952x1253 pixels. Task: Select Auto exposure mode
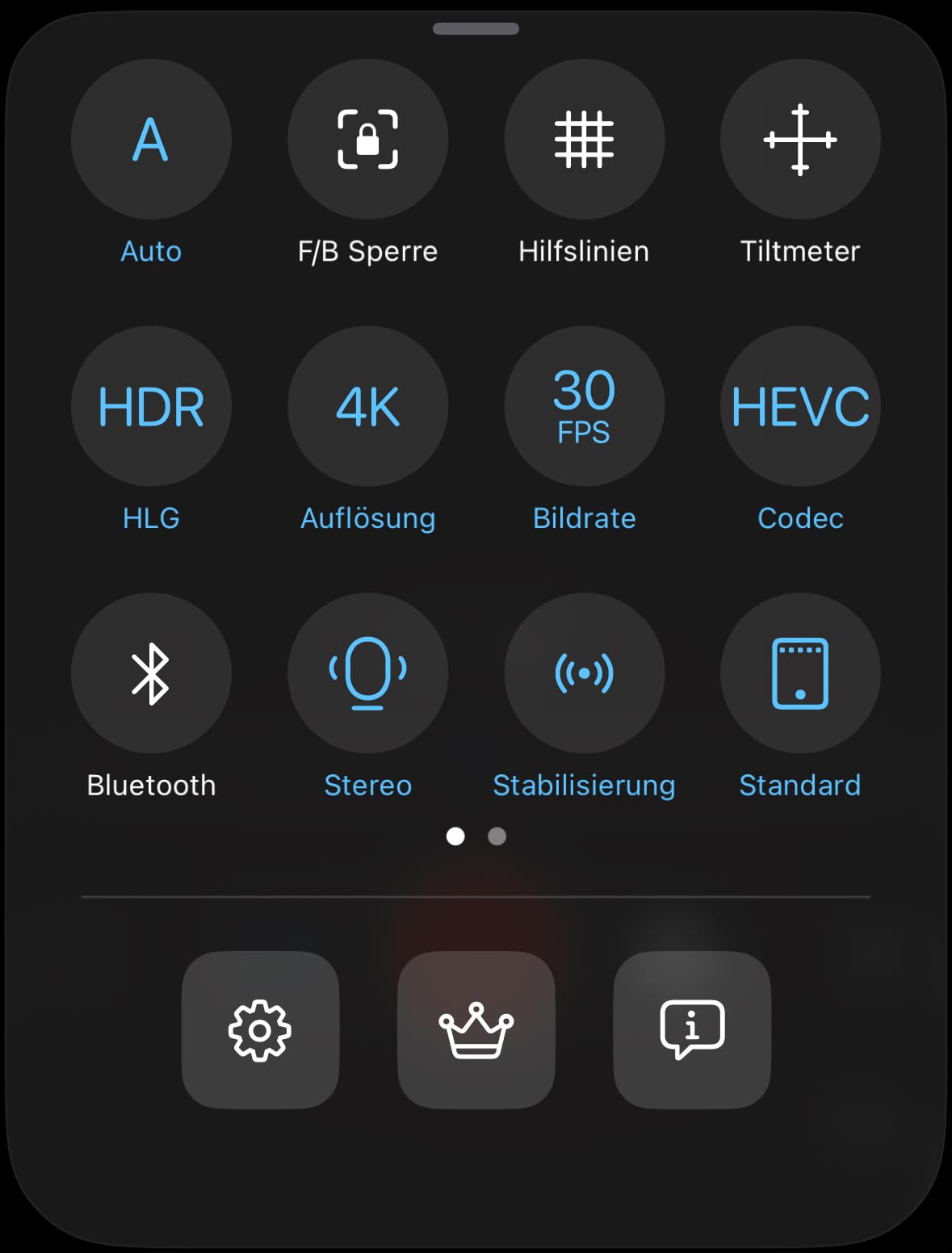point(150,139)
